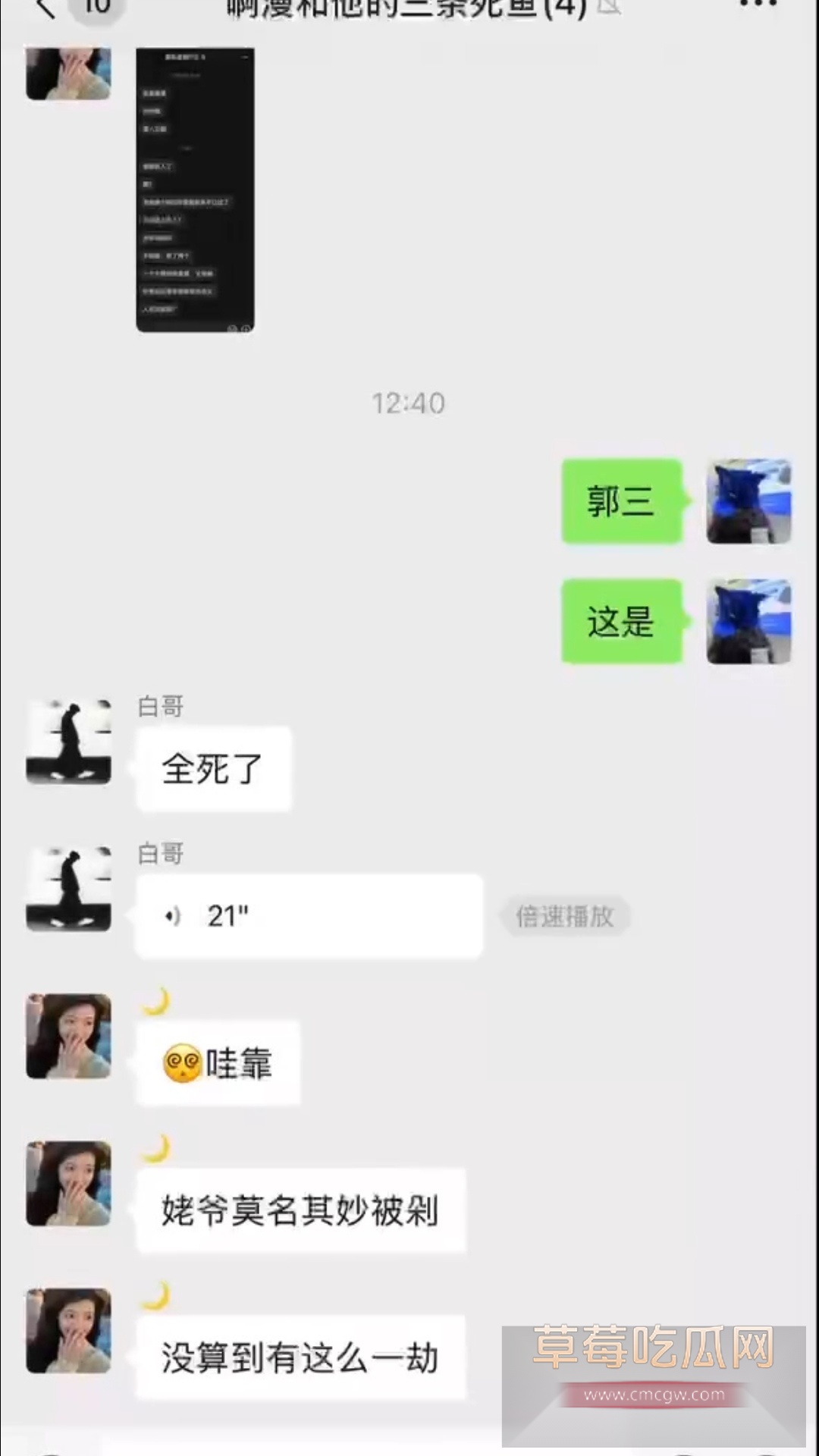
Task: Select the 这是 message bubble
Action: tap(622, 620)
